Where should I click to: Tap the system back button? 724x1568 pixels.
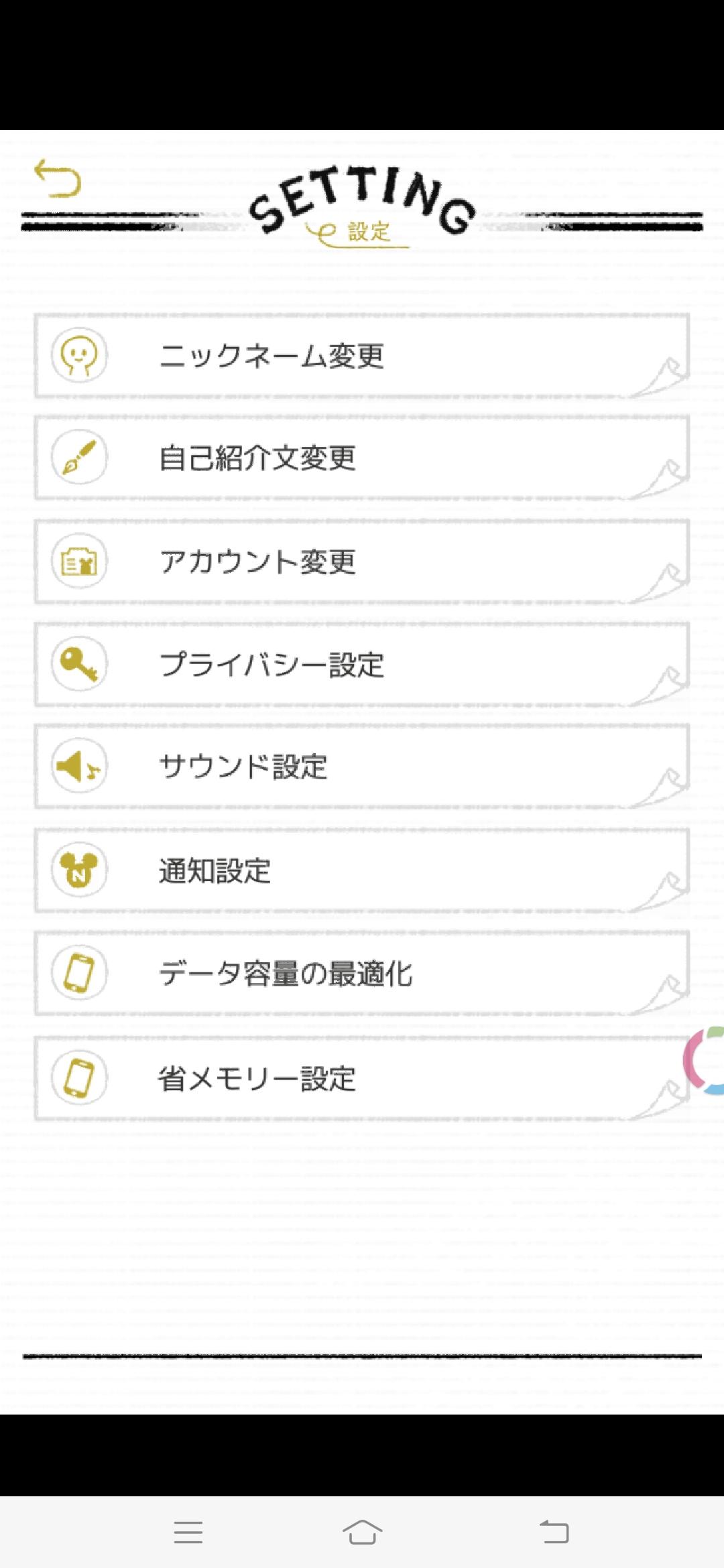pos(554,1532)
